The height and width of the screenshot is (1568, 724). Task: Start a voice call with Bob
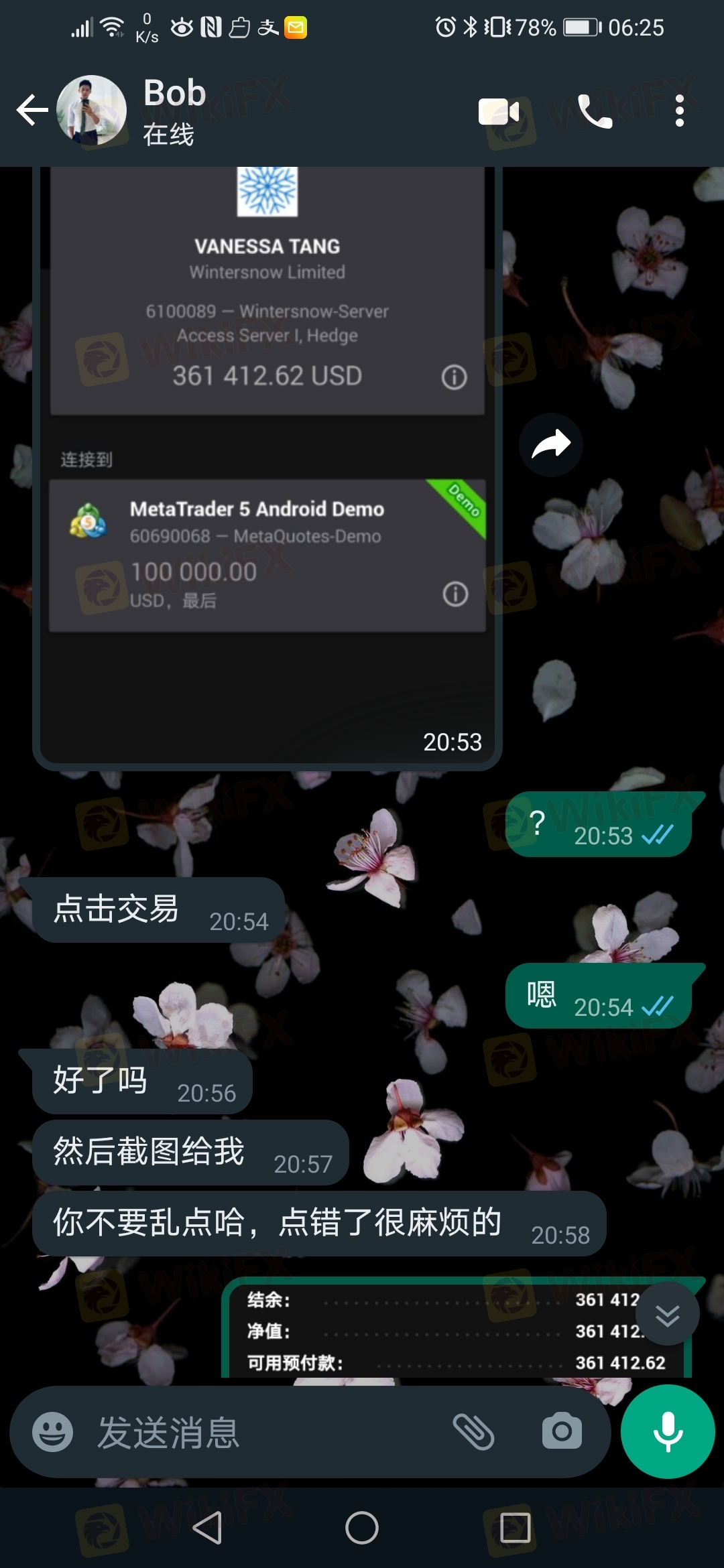point(595,111)
